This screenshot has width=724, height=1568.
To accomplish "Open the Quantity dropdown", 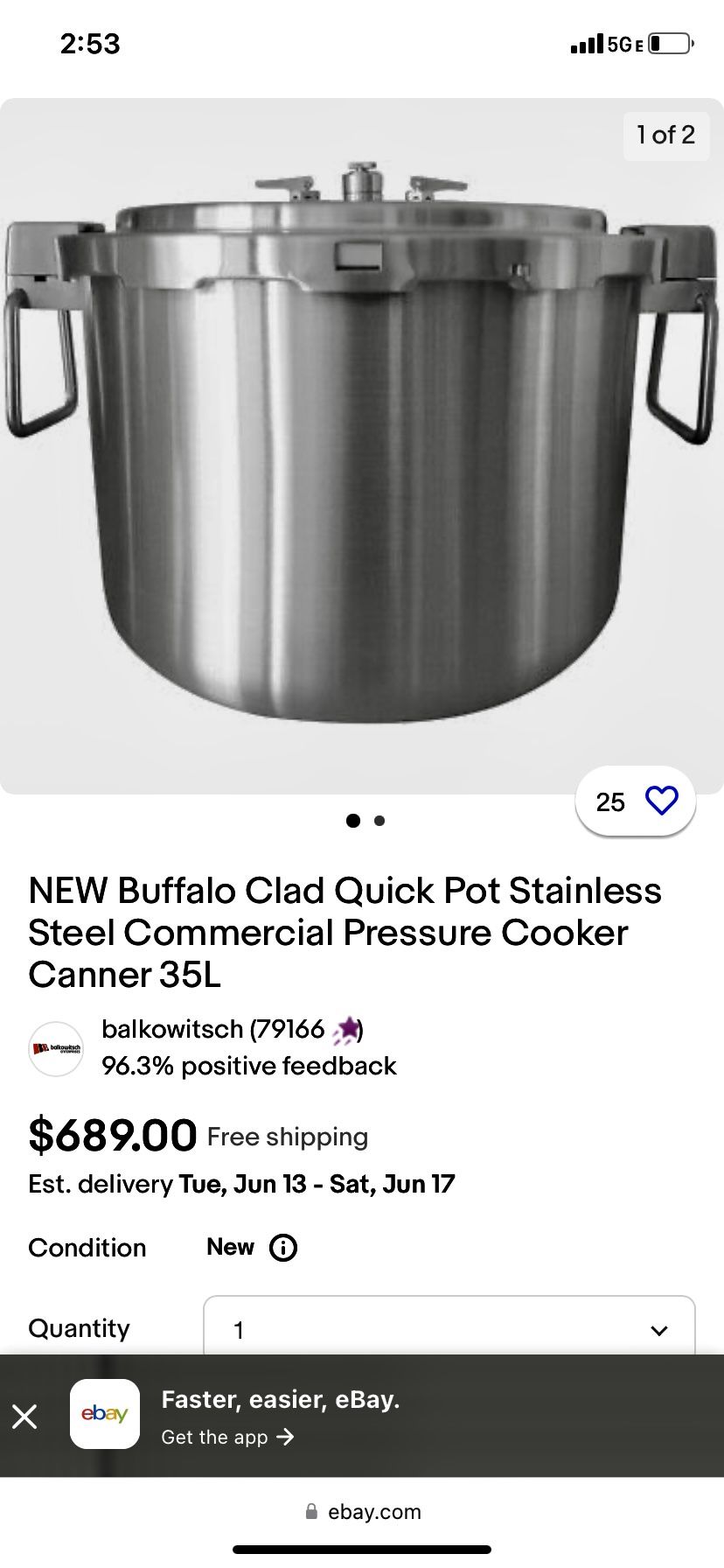I will tap(448, 1329).
